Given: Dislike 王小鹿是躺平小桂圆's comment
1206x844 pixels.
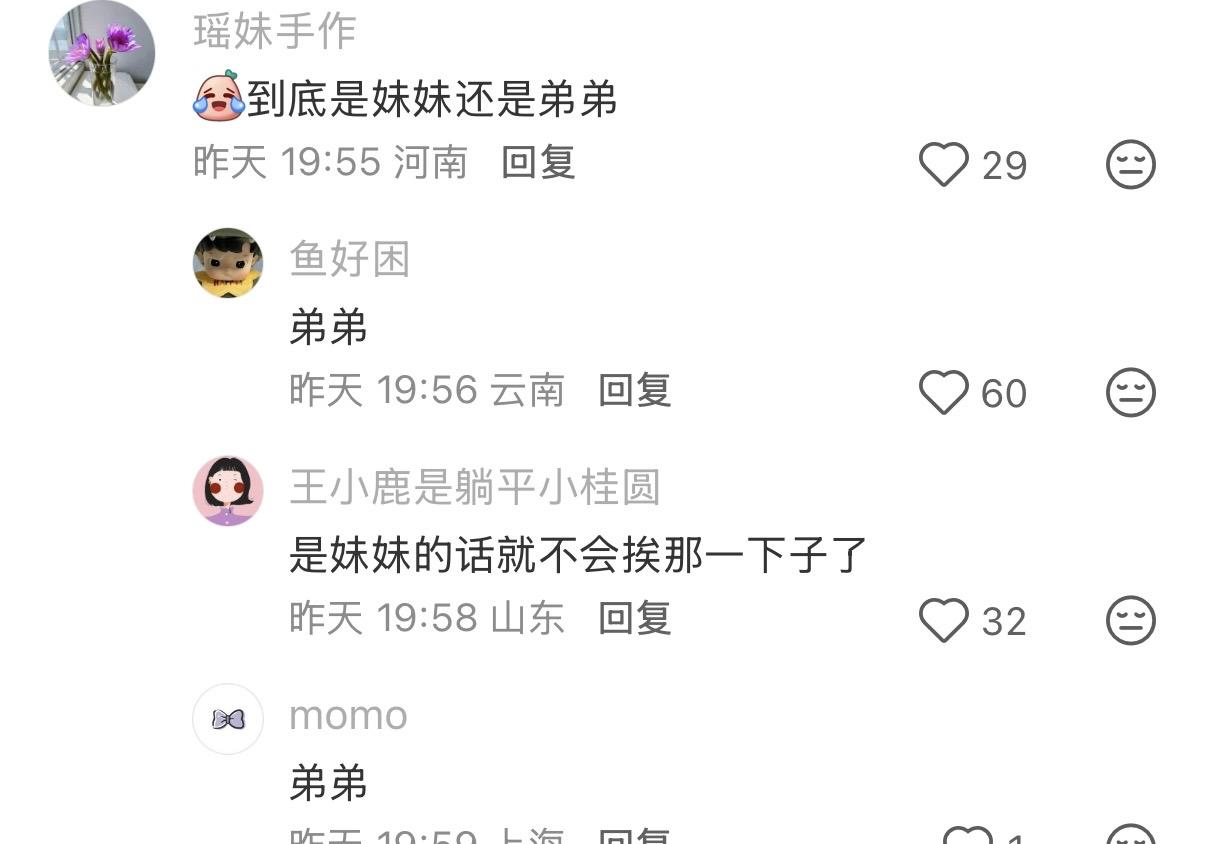Looking at the screenshot, I should (x=1130, y=620).
